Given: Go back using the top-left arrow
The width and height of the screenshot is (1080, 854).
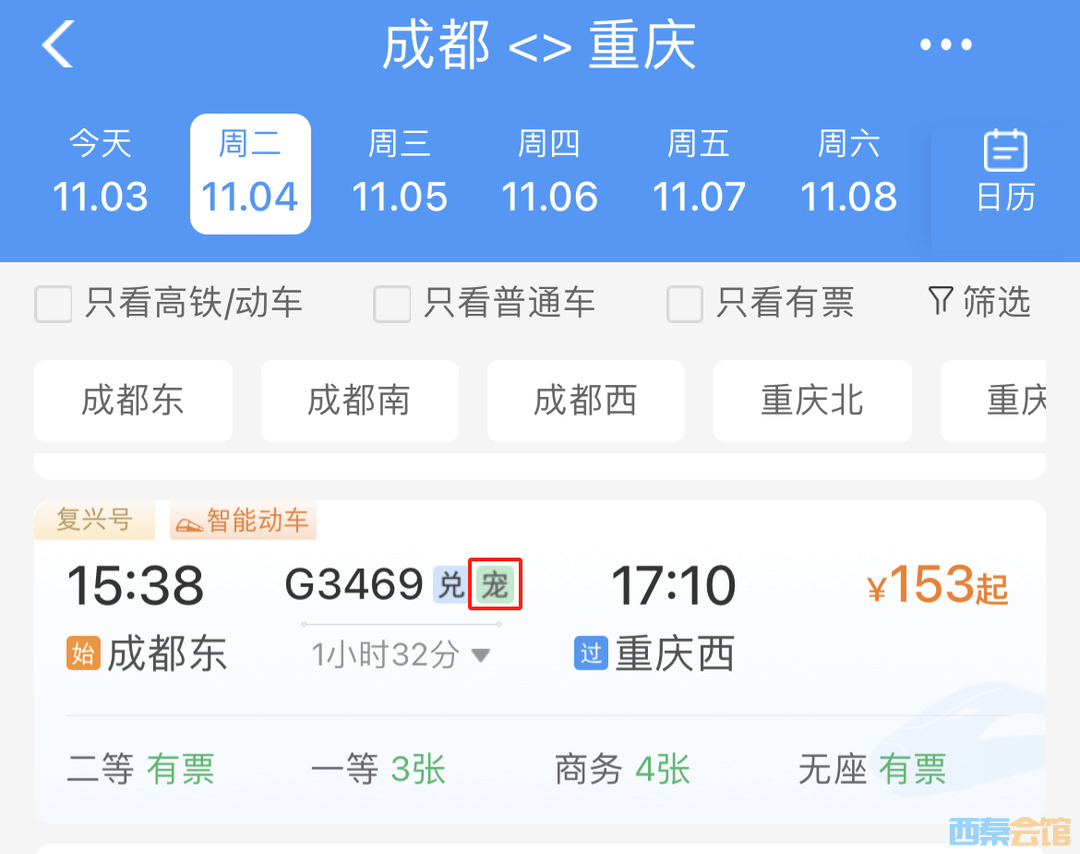Looking at the screenshot, I should (x=58, y=46).
